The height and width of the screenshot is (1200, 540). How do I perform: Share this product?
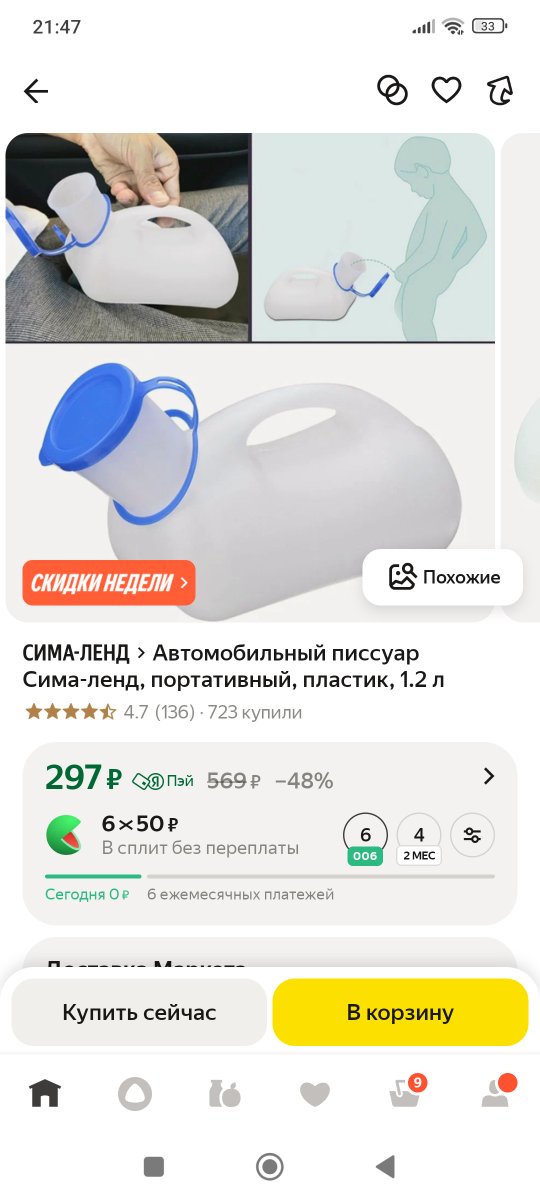coord(500,92)
